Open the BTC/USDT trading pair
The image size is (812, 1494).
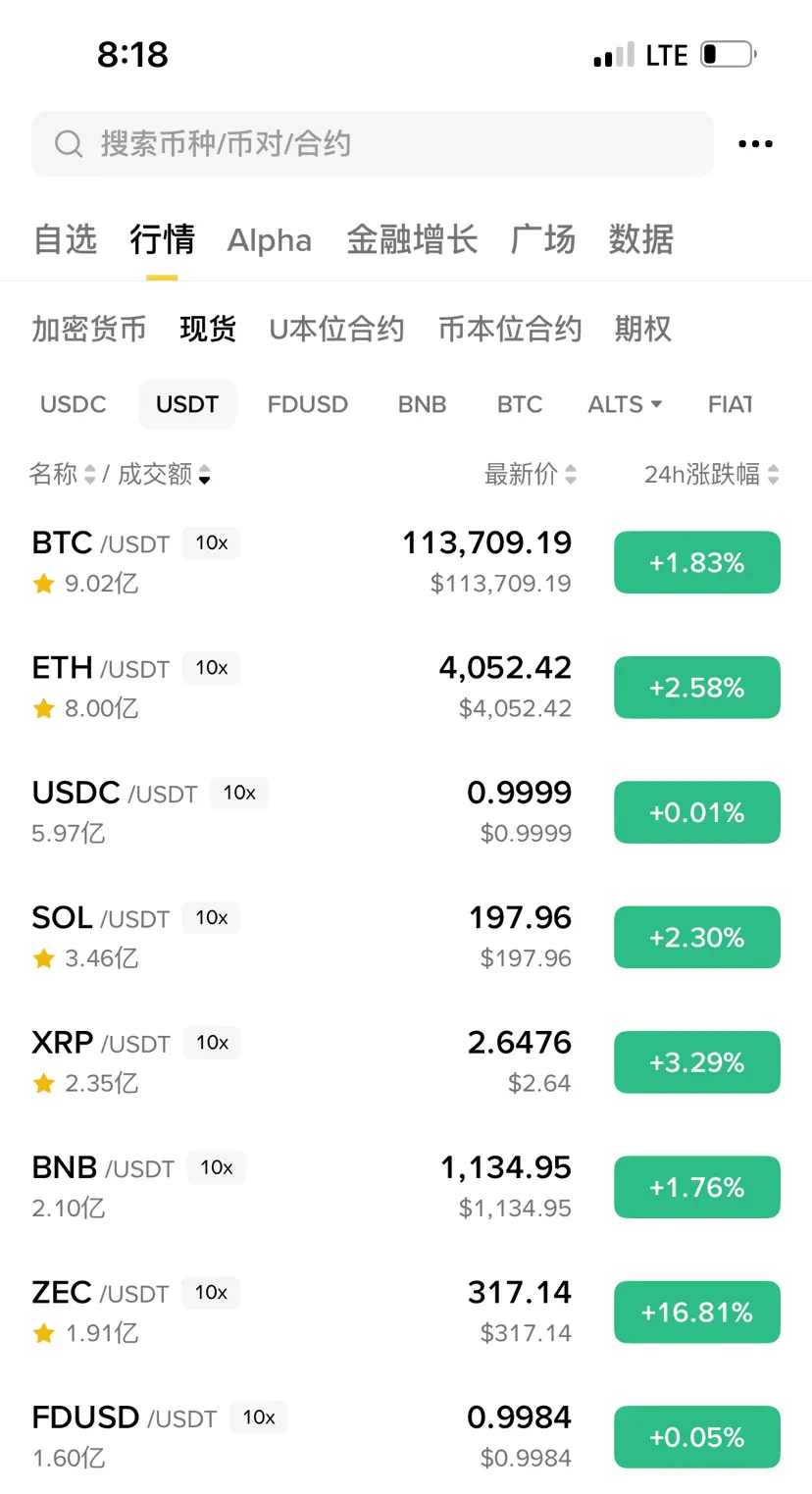click(294, 562)
